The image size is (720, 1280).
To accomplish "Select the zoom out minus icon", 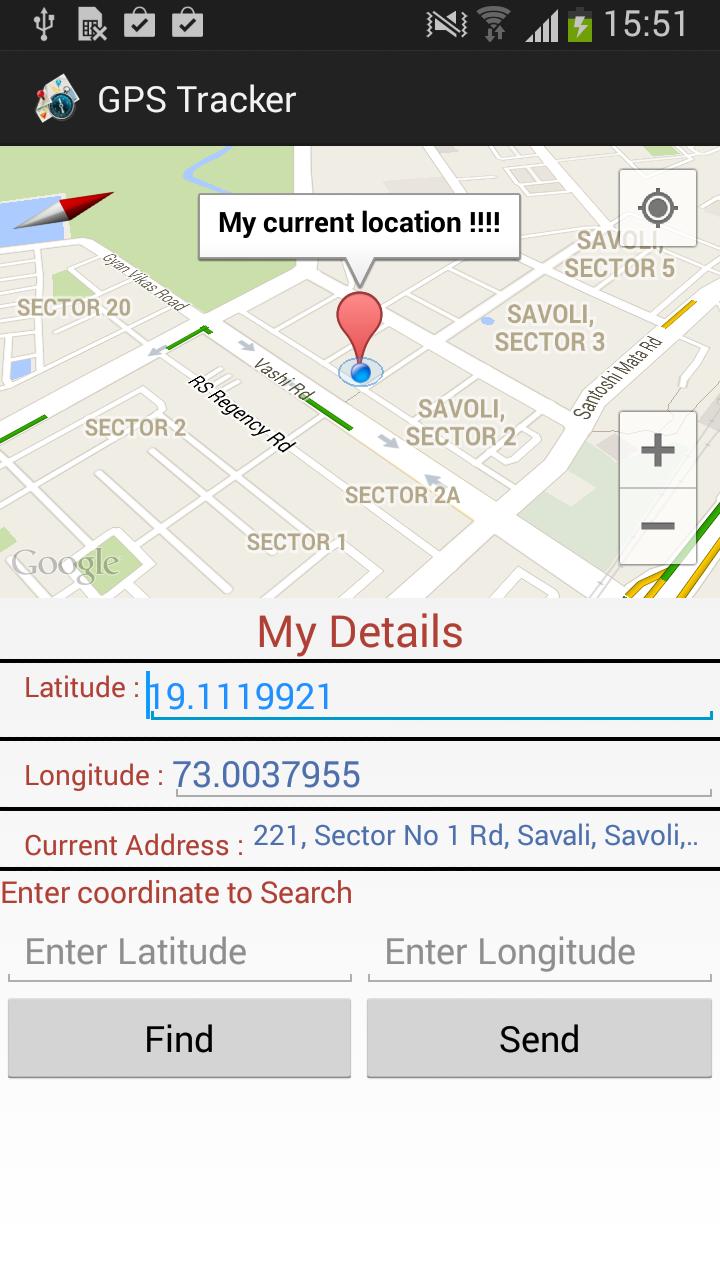I will coord(657,524).
